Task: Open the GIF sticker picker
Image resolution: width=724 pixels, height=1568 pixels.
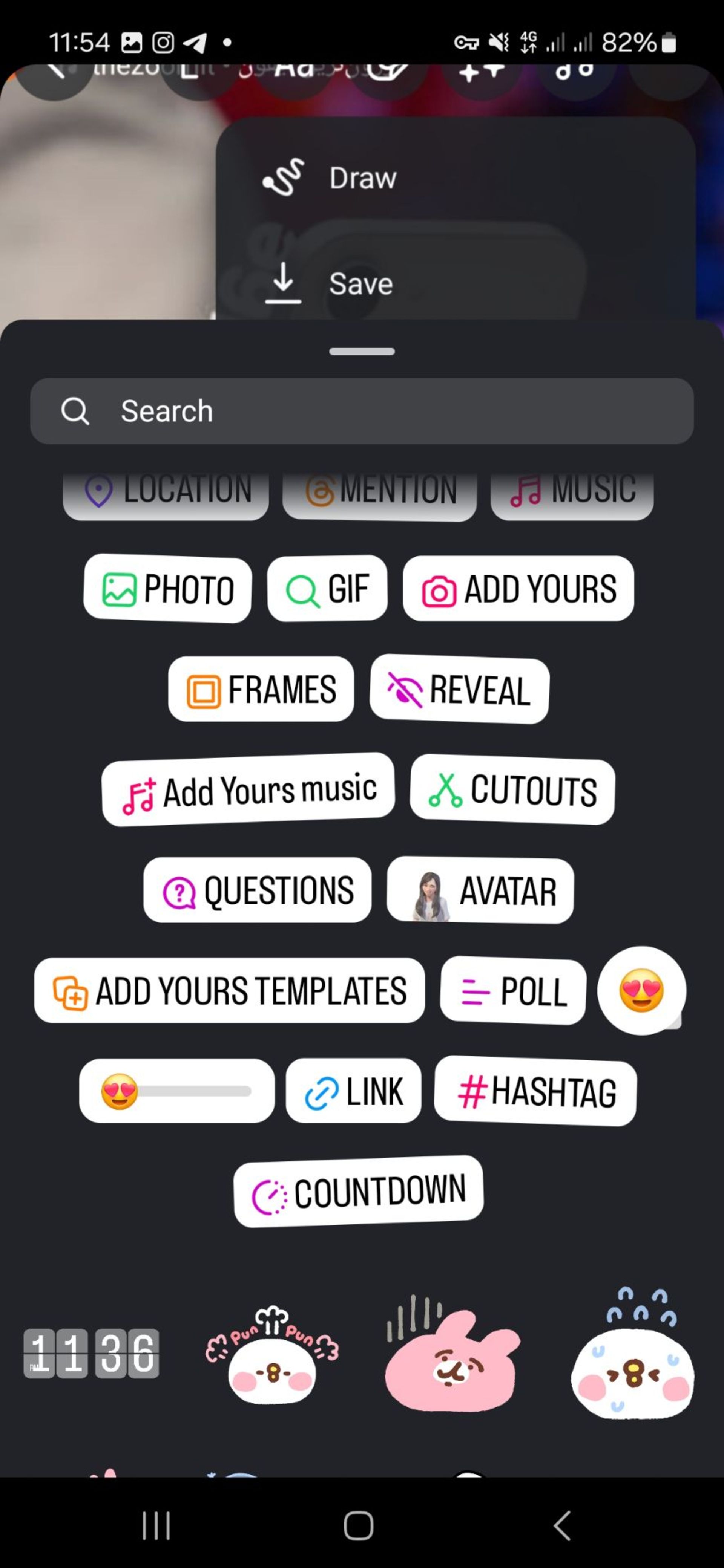Action: [328, 589]
